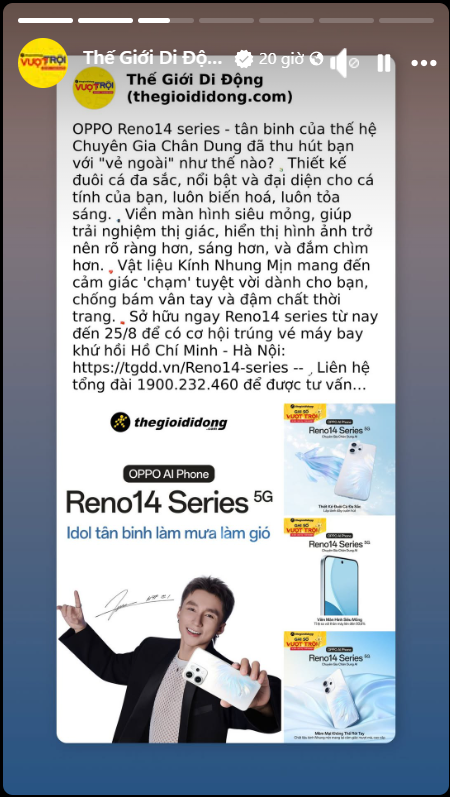Pause the story playback
This screenshot has width=450, height=797.
pyautogui.click(x=384, y=63)
